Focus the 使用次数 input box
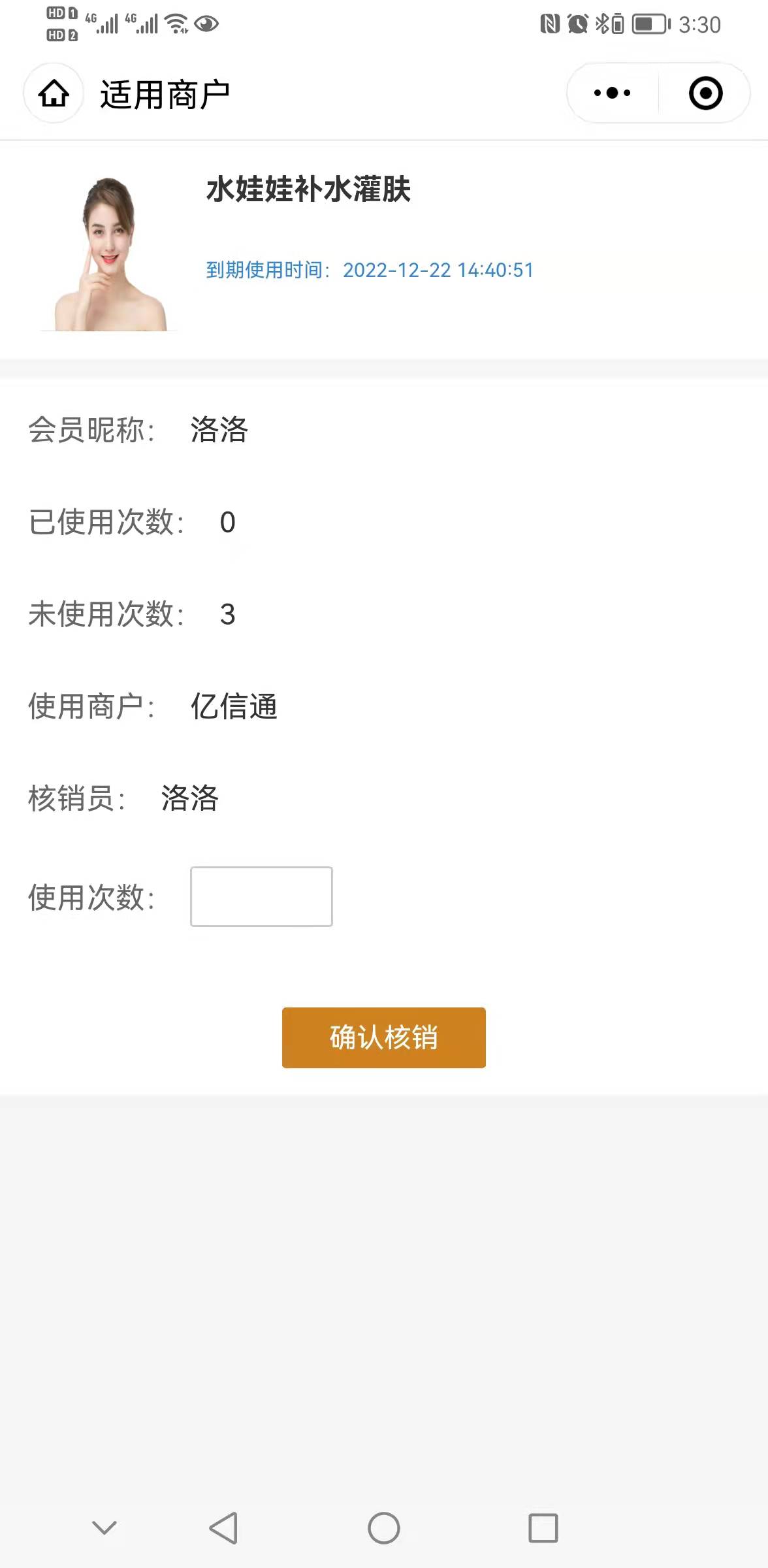768x1568 pixels. (x=261, y=896)
